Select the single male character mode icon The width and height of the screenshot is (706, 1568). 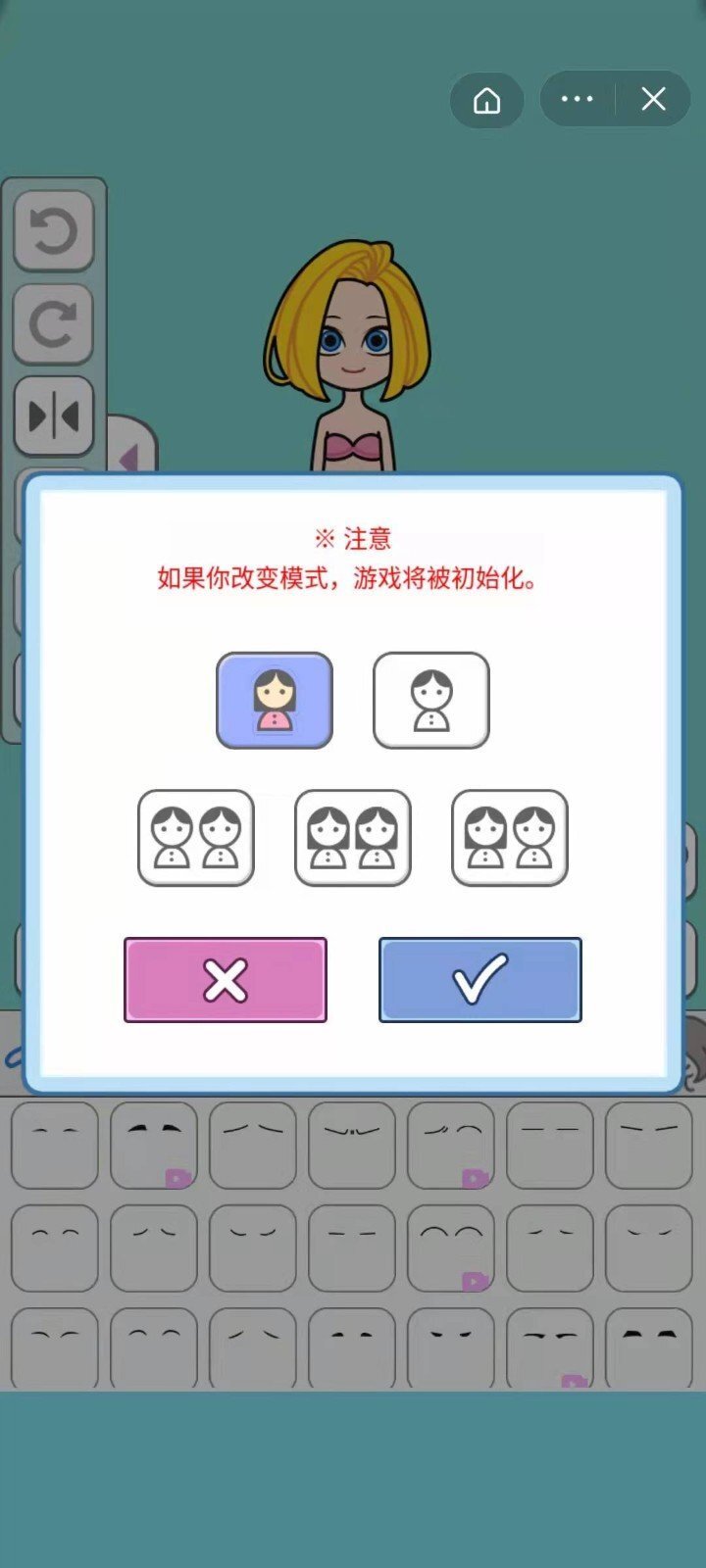tap(429, 702)
